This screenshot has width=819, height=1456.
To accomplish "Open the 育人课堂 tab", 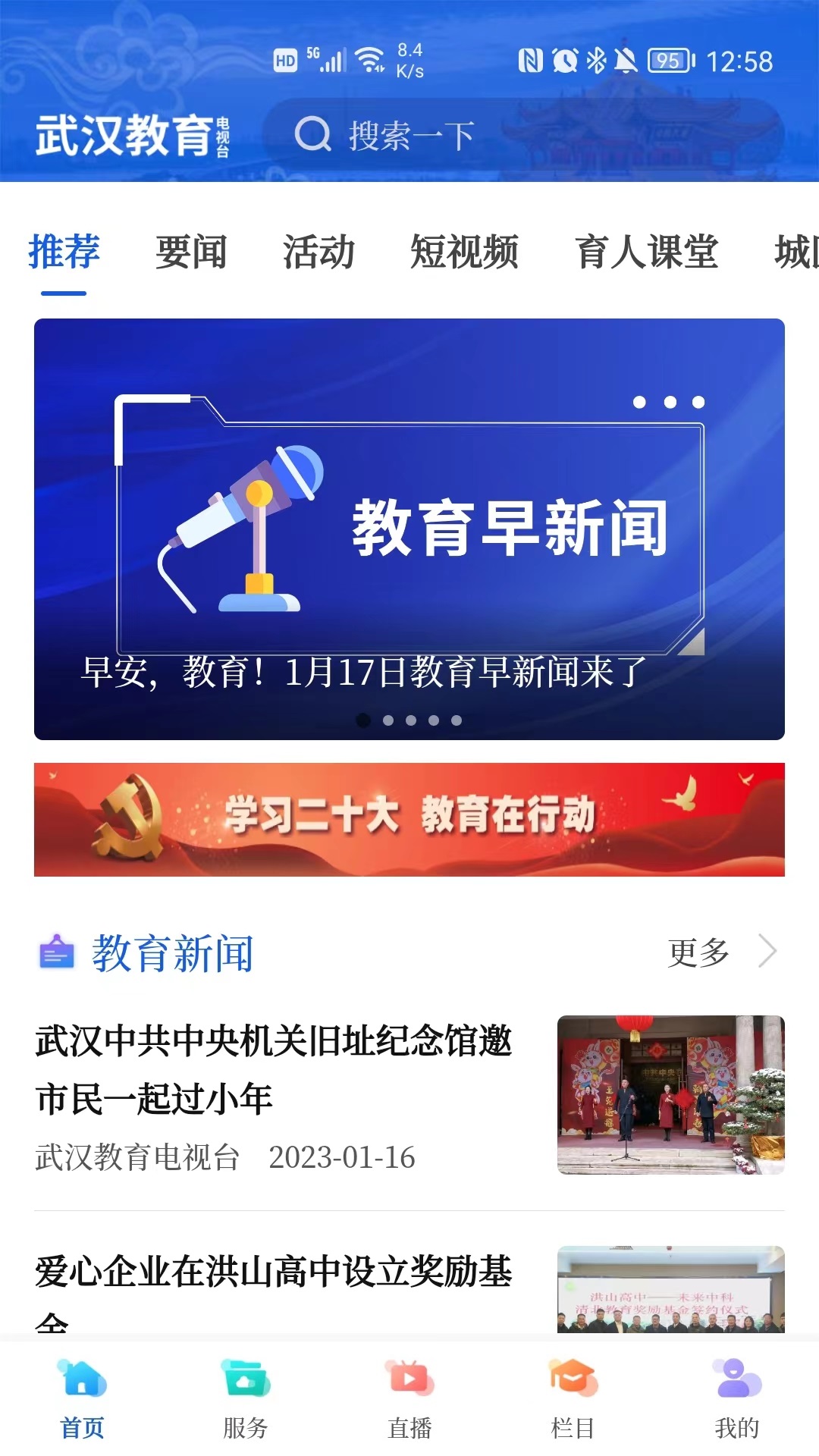I will tap(646, 253).
